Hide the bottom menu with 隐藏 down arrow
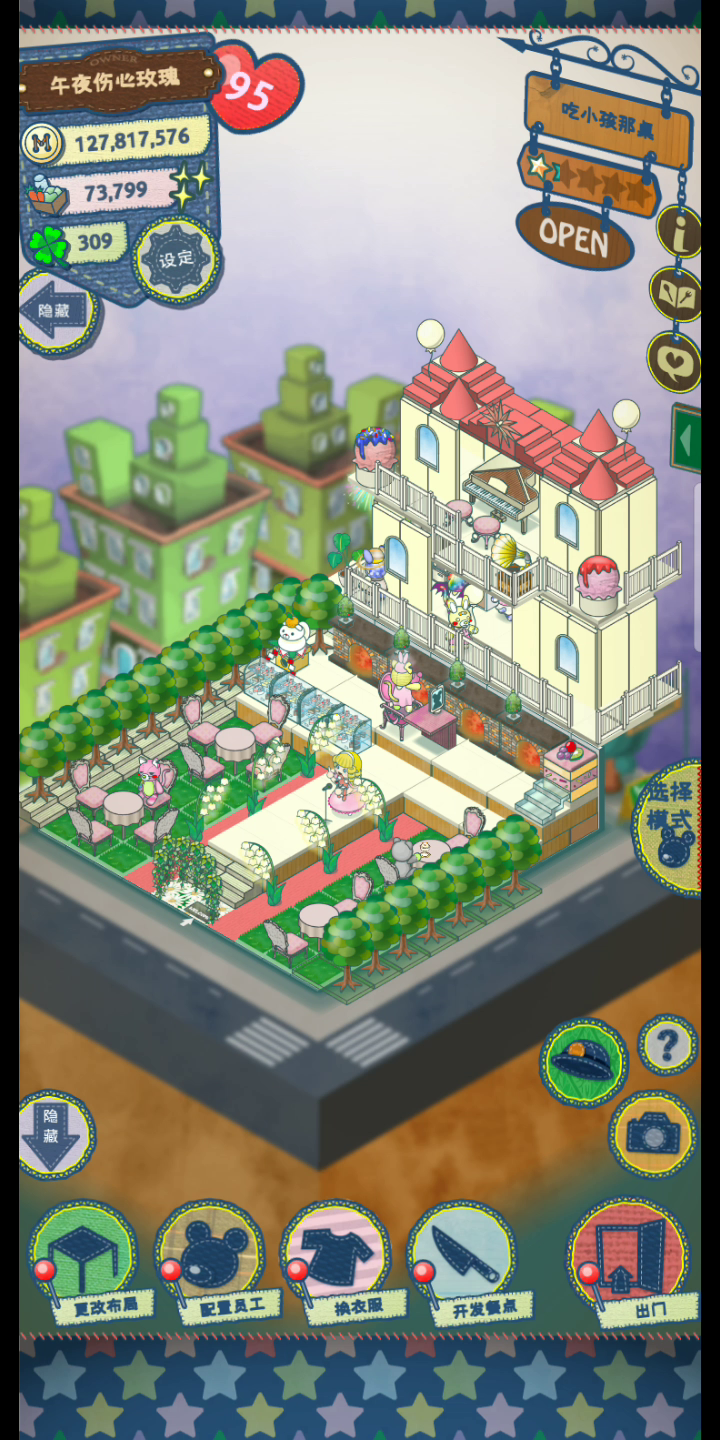 56,1135
